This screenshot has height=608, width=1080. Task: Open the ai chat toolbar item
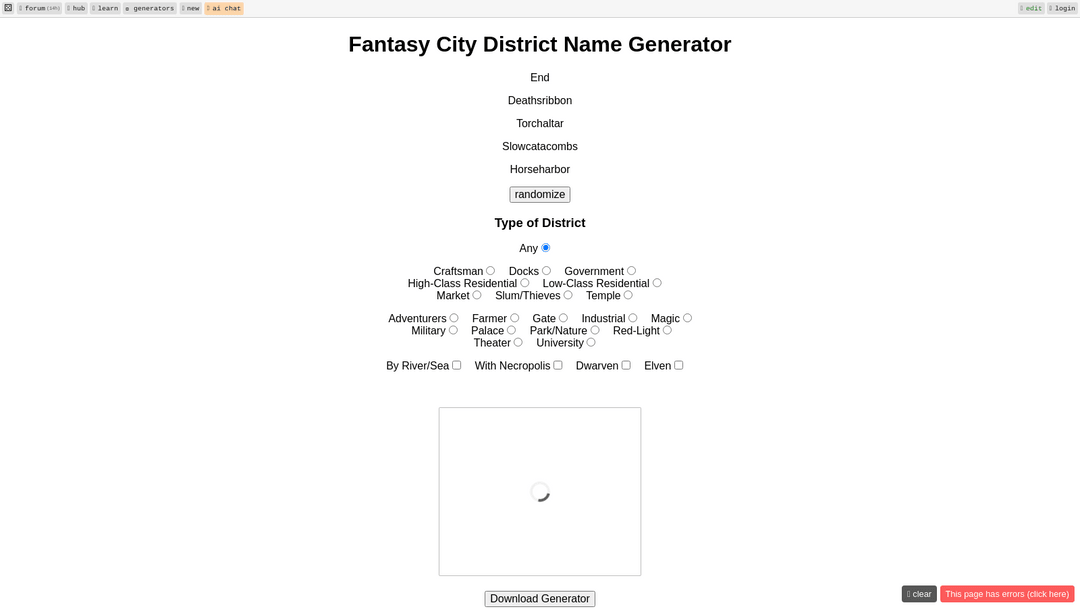pos(224,8)
